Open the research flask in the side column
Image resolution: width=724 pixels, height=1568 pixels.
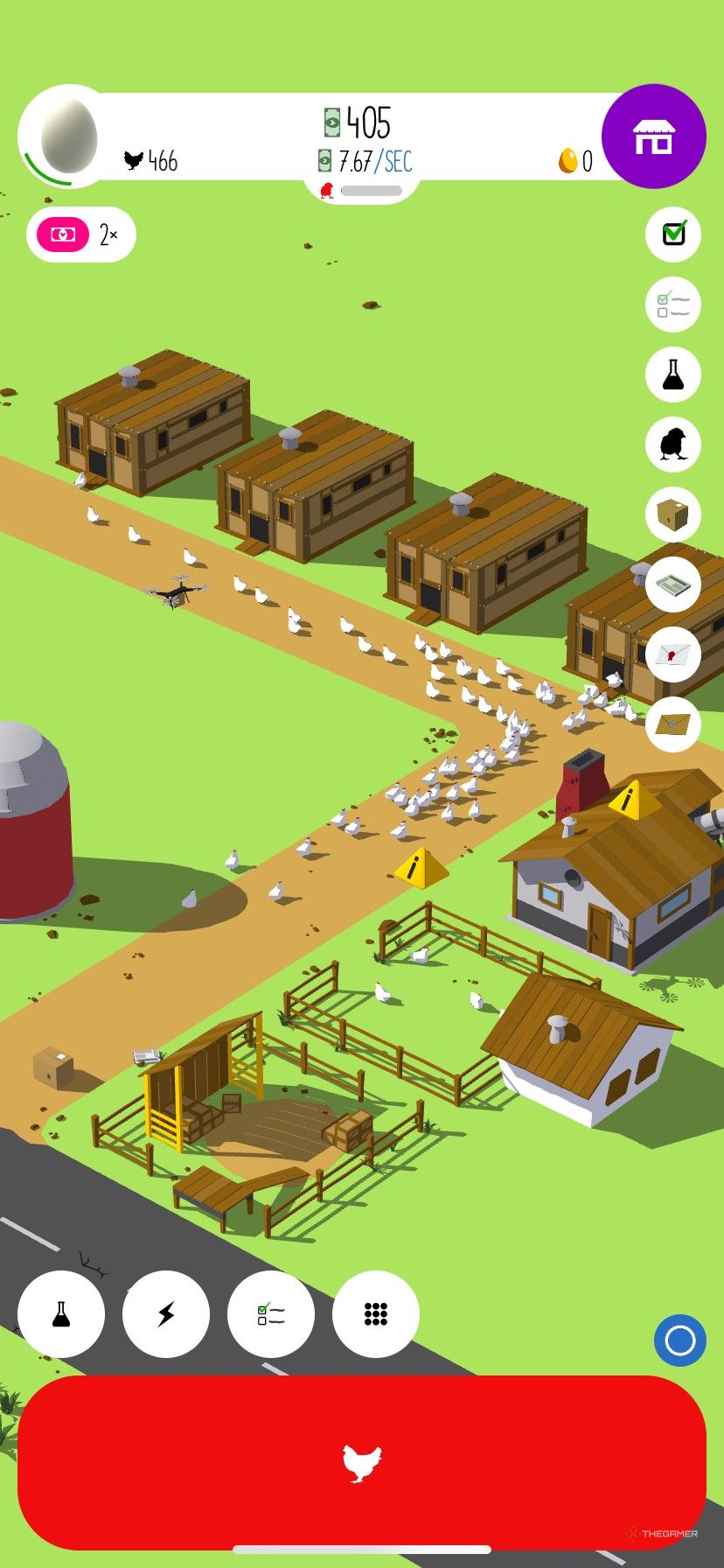pos(673,374)
